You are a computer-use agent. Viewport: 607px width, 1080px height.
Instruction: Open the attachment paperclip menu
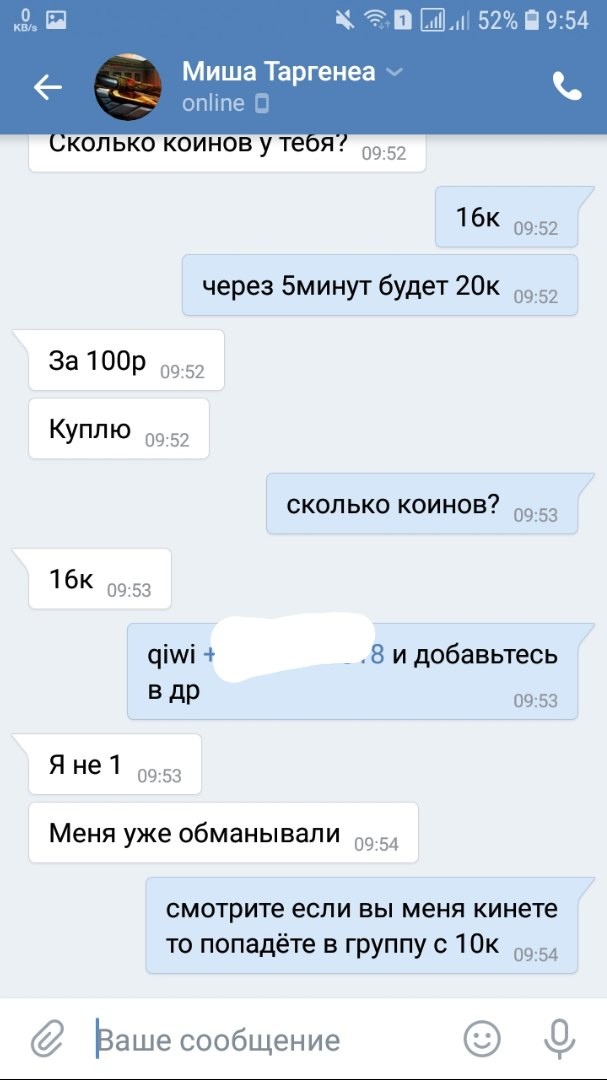47,1039
